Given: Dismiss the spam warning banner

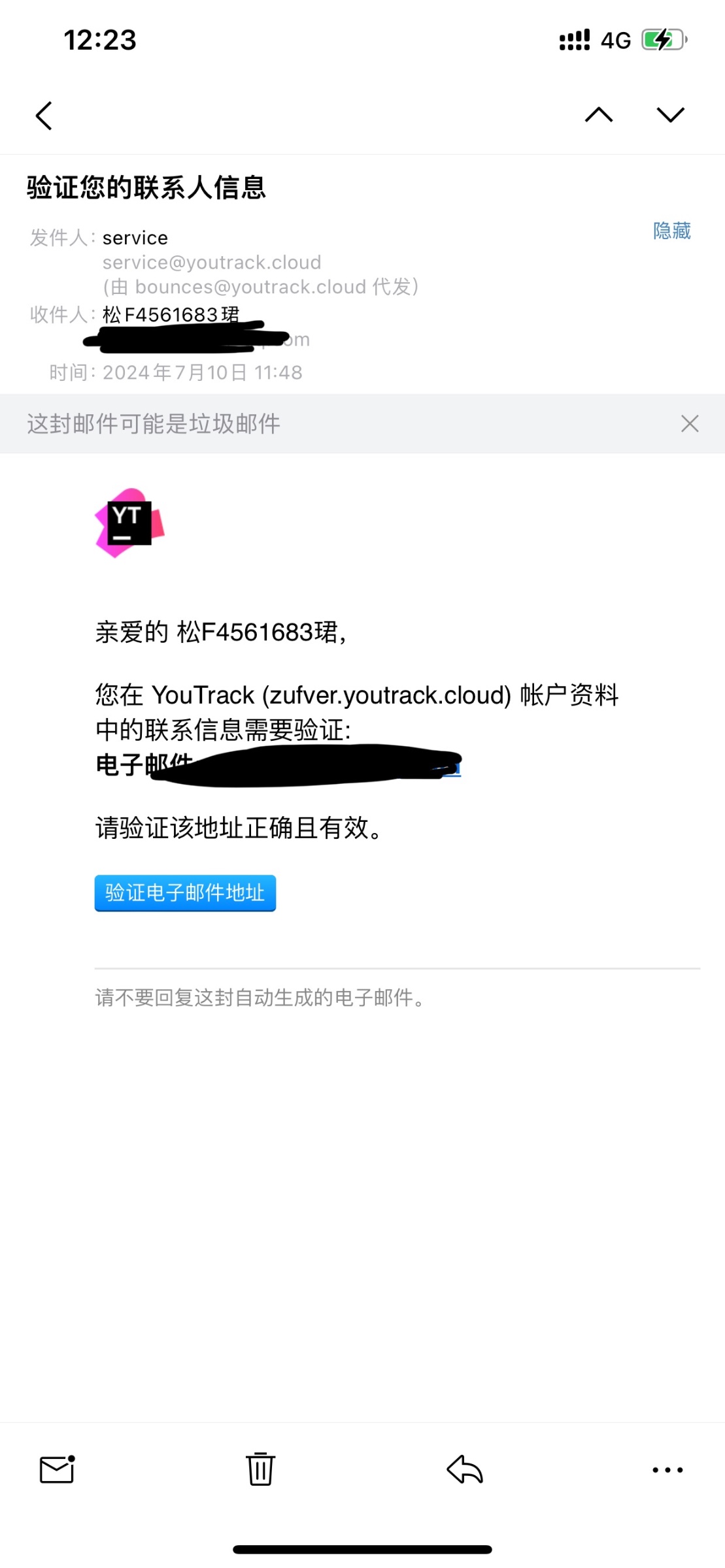Looking at the screenshot, I should click(x=690, y=423).
